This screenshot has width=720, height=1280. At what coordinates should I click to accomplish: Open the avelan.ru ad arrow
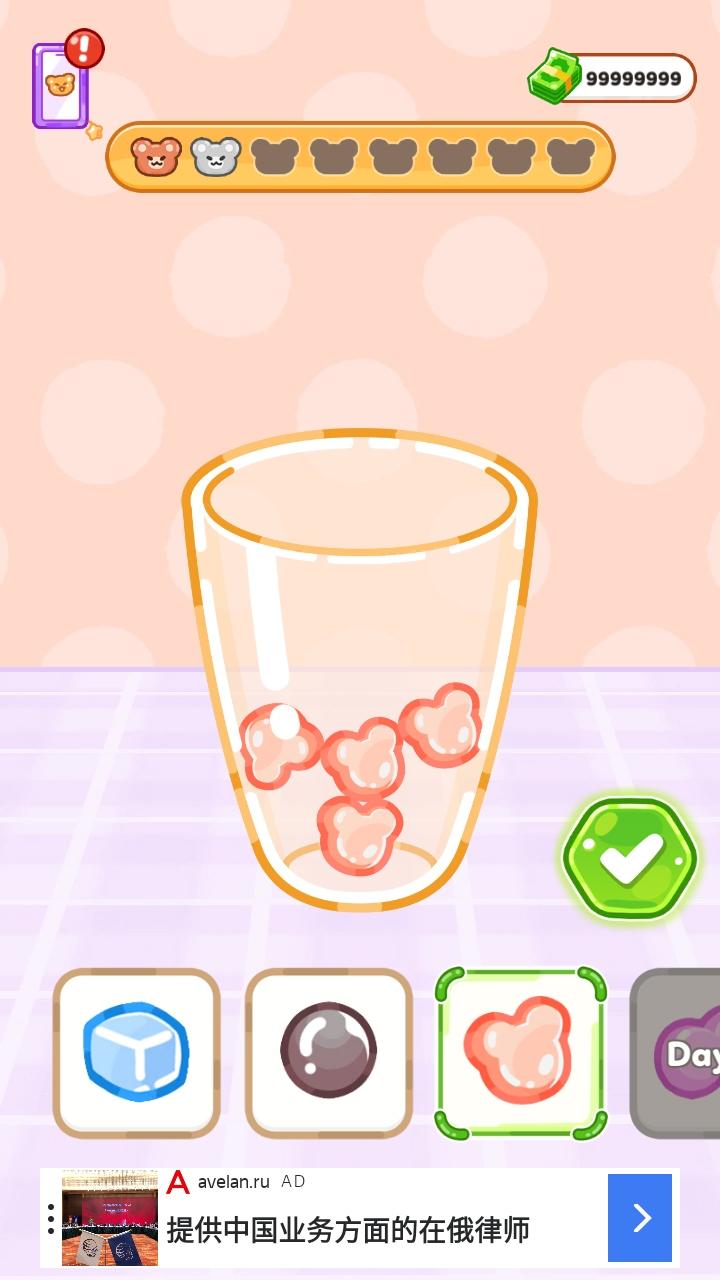click(x=640, y=1217)
